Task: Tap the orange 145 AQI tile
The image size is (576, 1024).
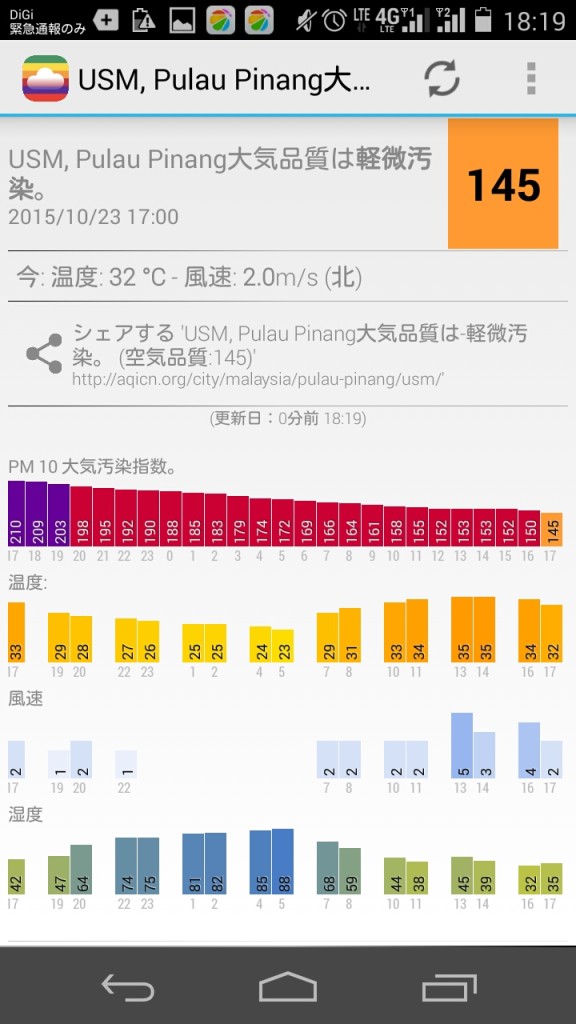Action: point(503,184)
